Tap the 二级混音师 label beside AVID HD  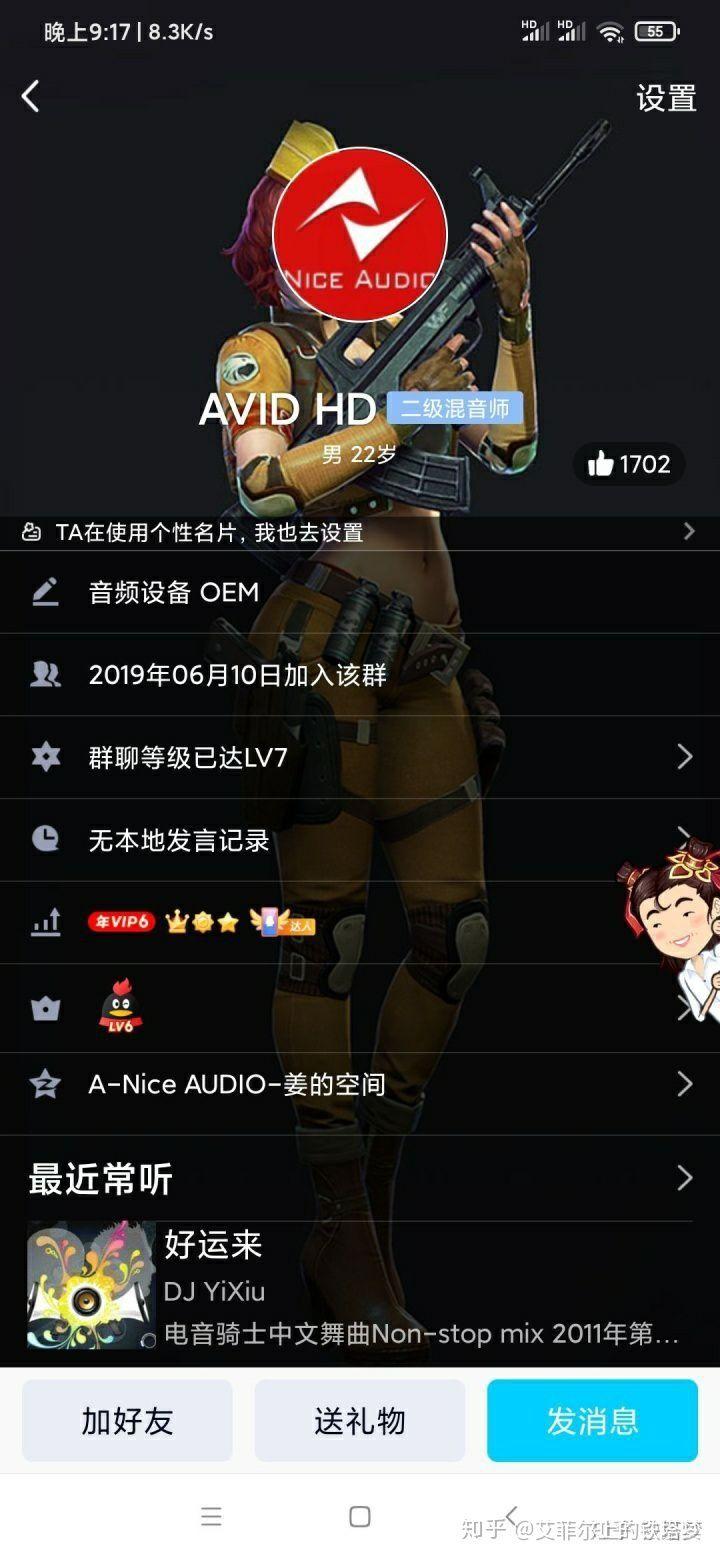click(456, 409)
